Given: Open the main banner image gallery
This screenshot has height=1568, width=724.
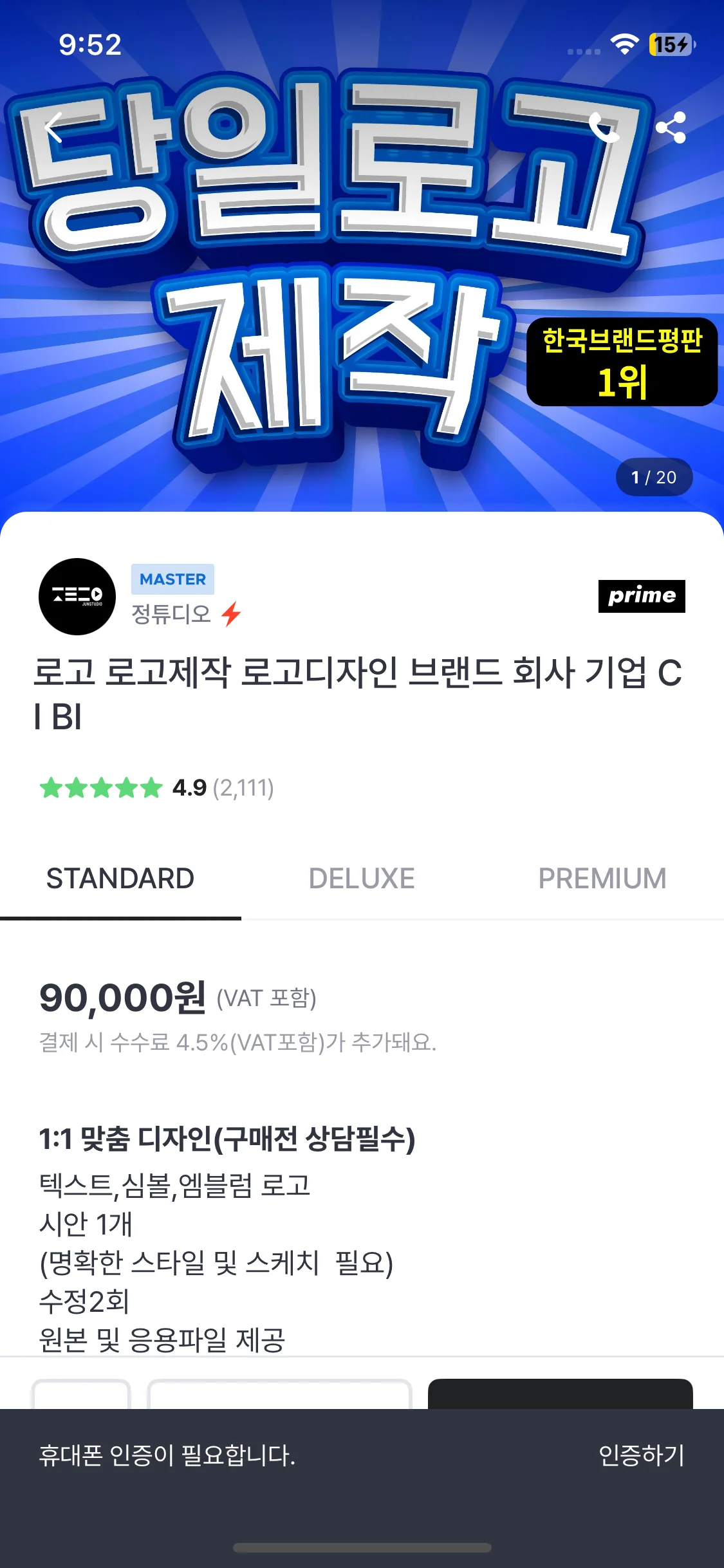Looking at the screenshot, I should click(x=360, y=290).
